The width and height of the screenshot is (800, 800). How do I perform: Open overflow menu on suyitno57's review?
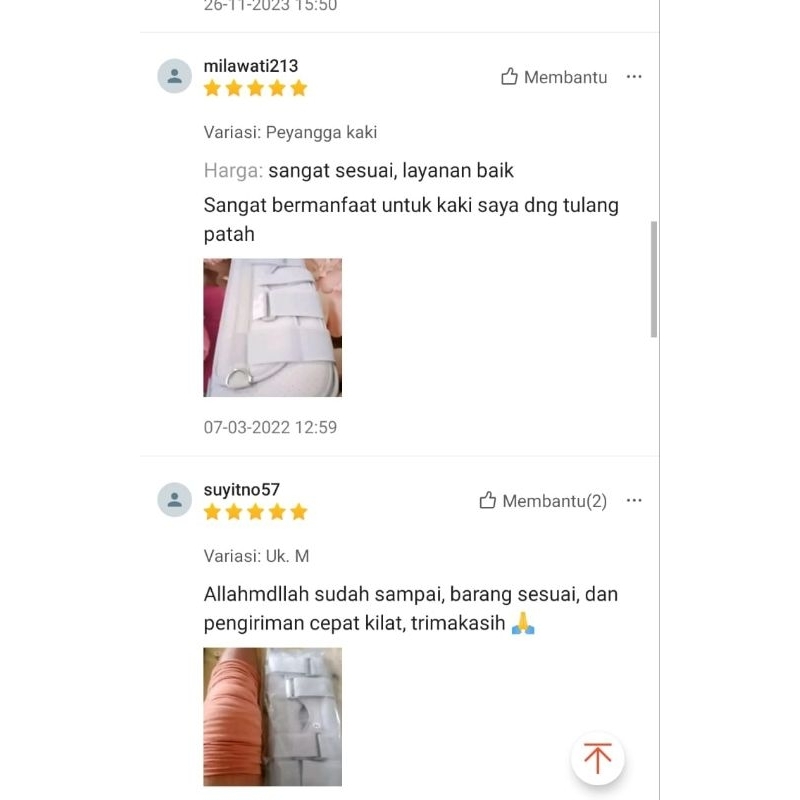(x=634, y=501)
